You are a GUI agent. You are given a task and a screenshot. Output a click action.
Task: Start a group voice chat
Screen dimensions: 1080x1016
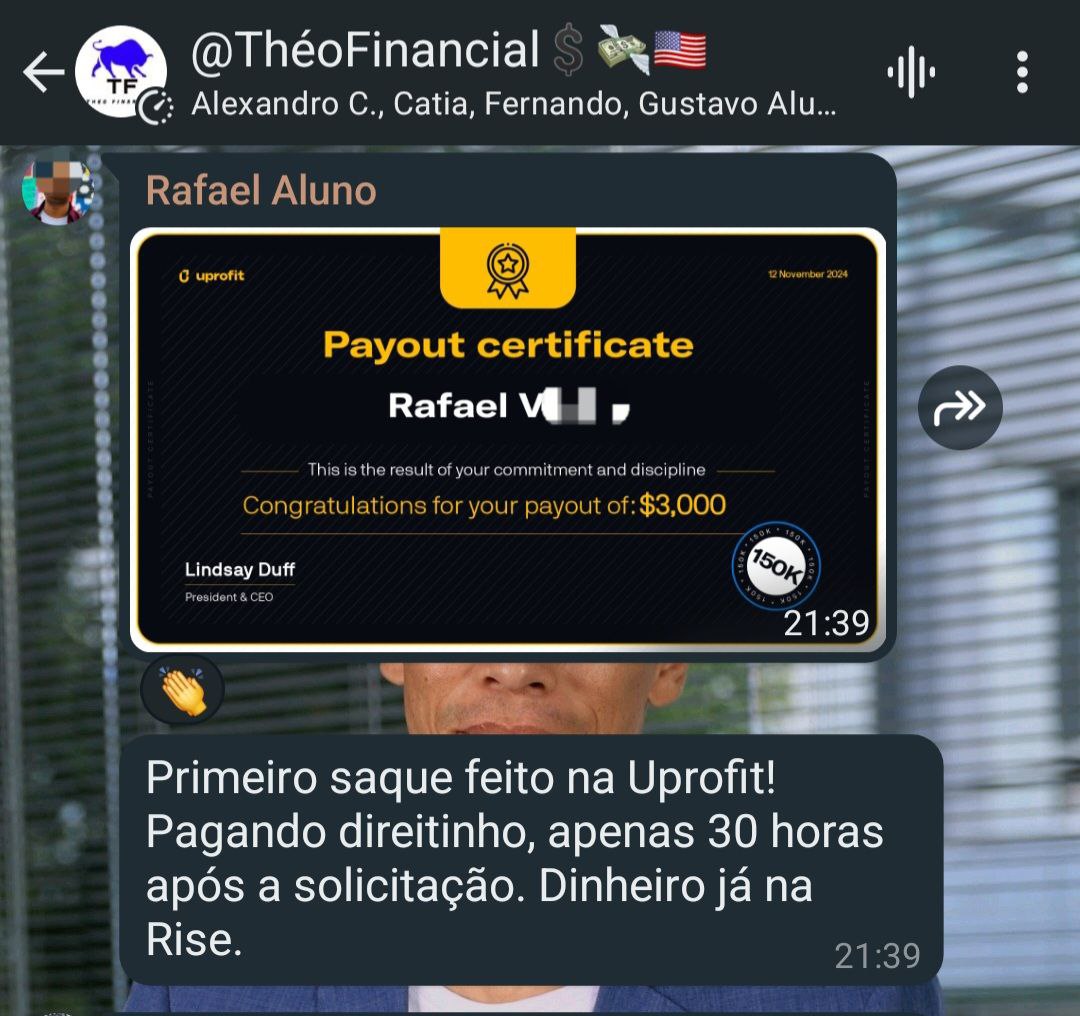pyautogui.click(x=911, y=72)
